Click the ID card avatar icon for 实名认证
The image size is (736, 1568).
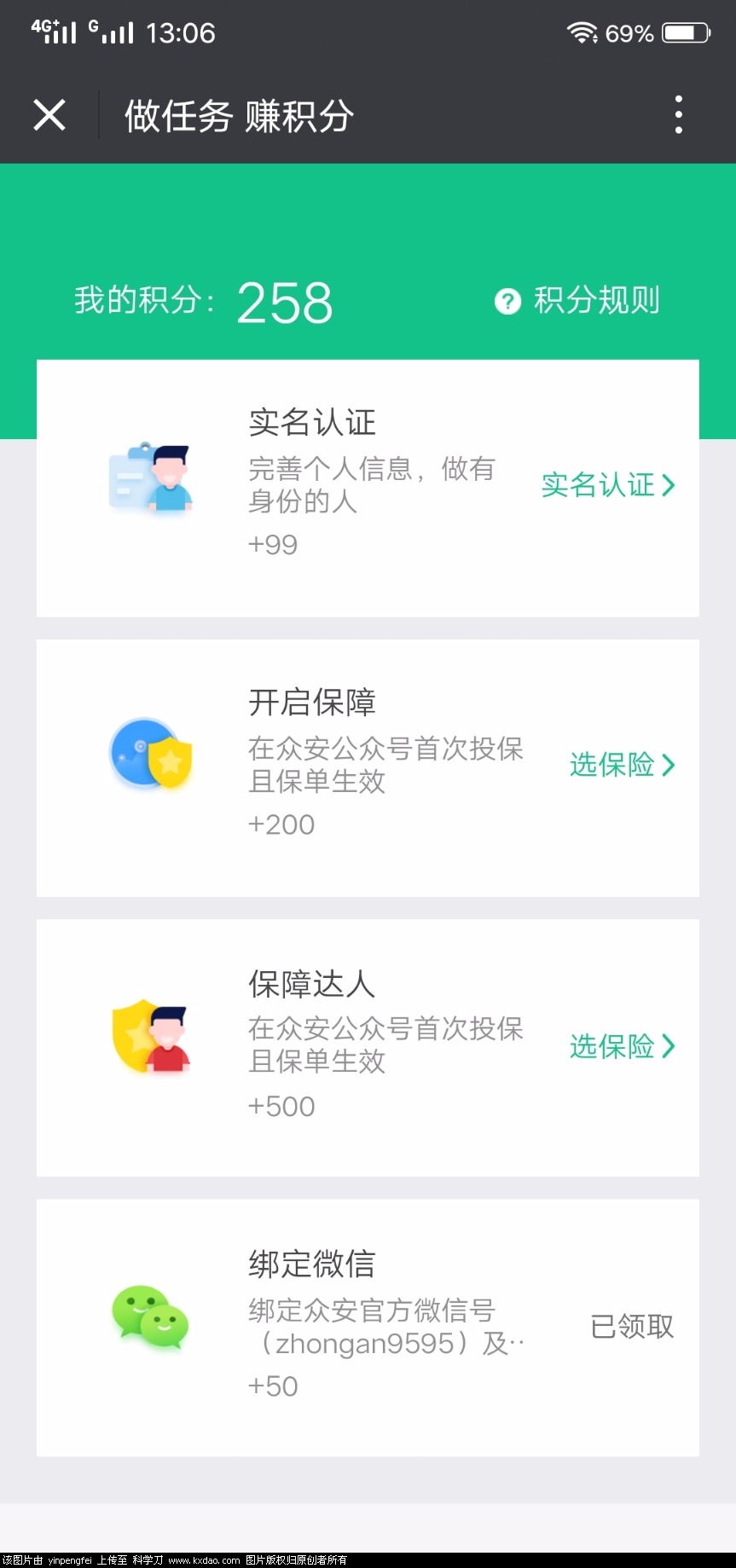pos(151,480)
